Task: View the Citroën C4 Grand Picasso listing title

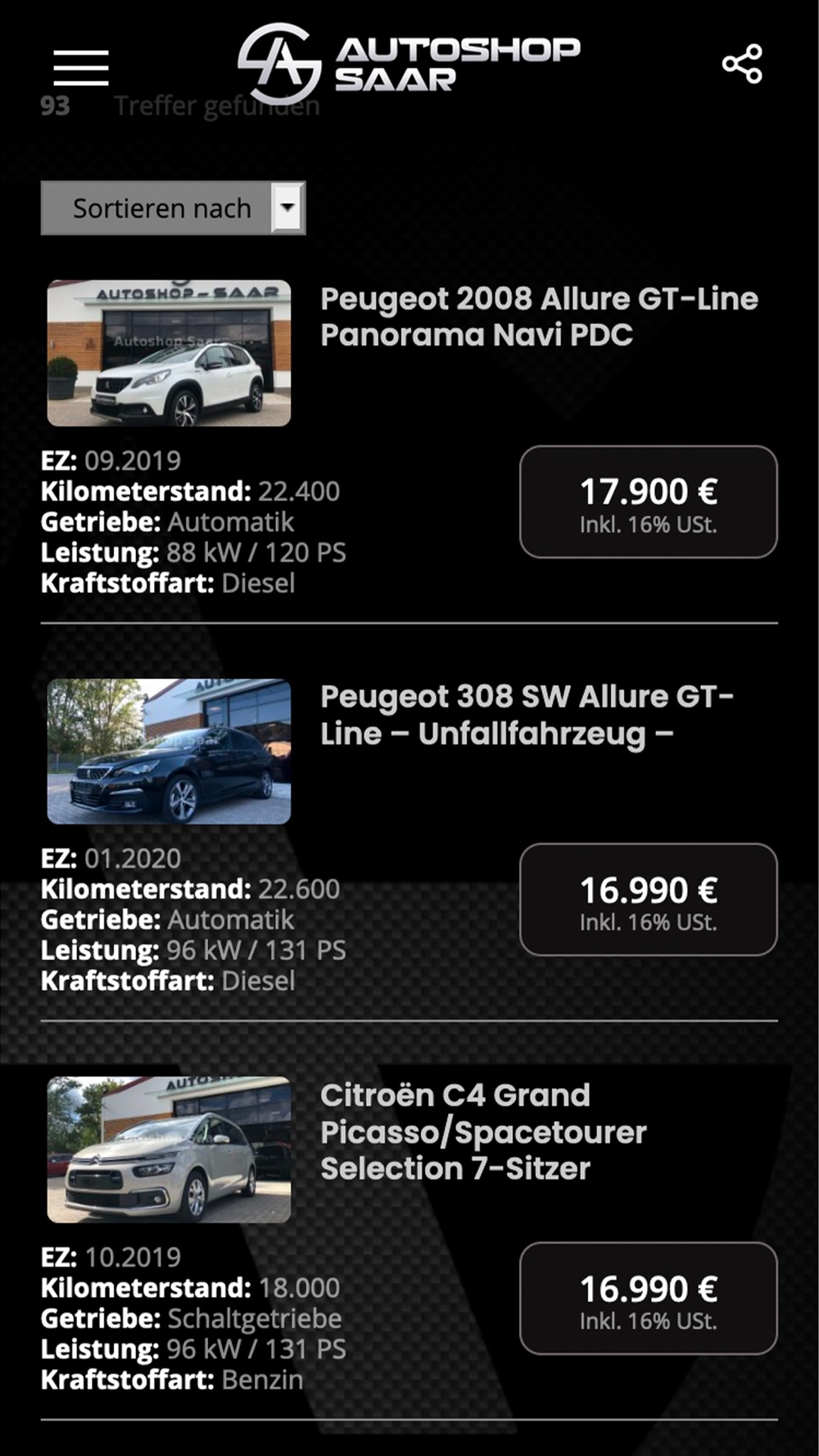Action: [x=483, y=1132]
